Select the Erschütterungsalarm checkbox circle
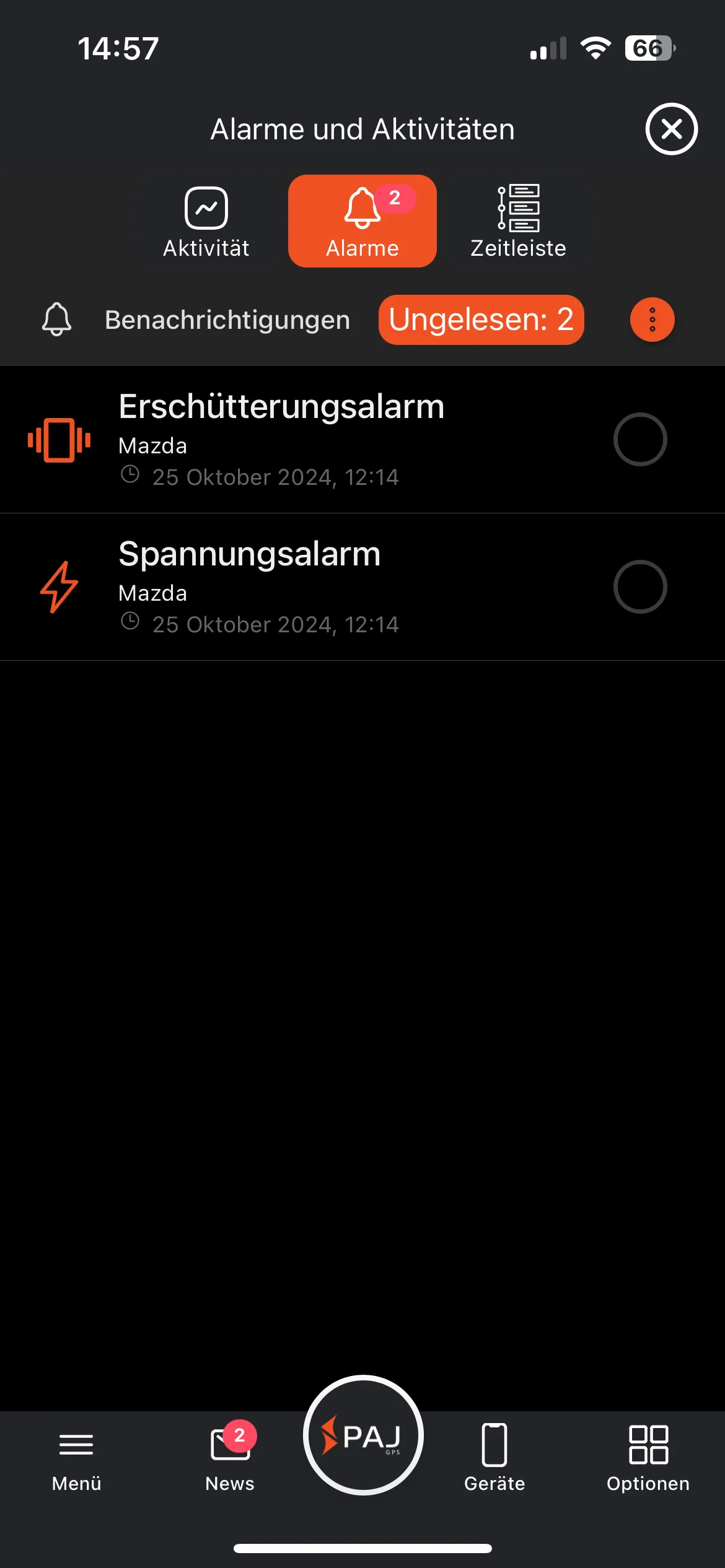 [640, 439]
